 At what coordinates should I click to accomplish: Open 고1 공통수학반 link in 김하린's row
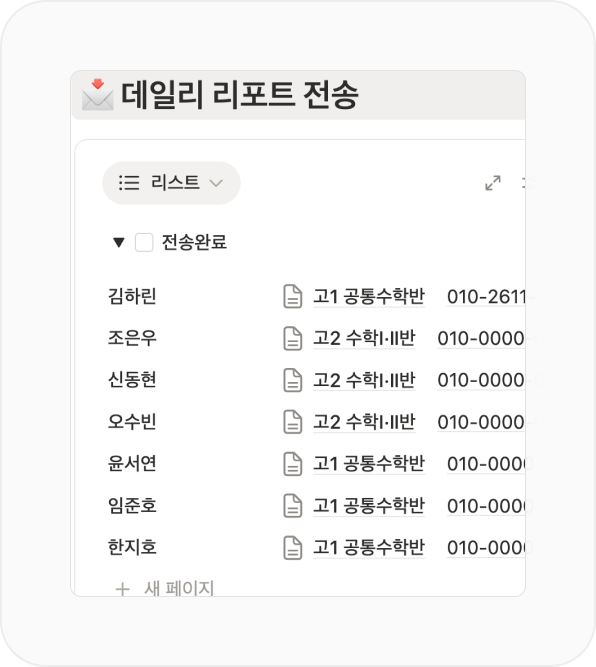pos(369,296)
